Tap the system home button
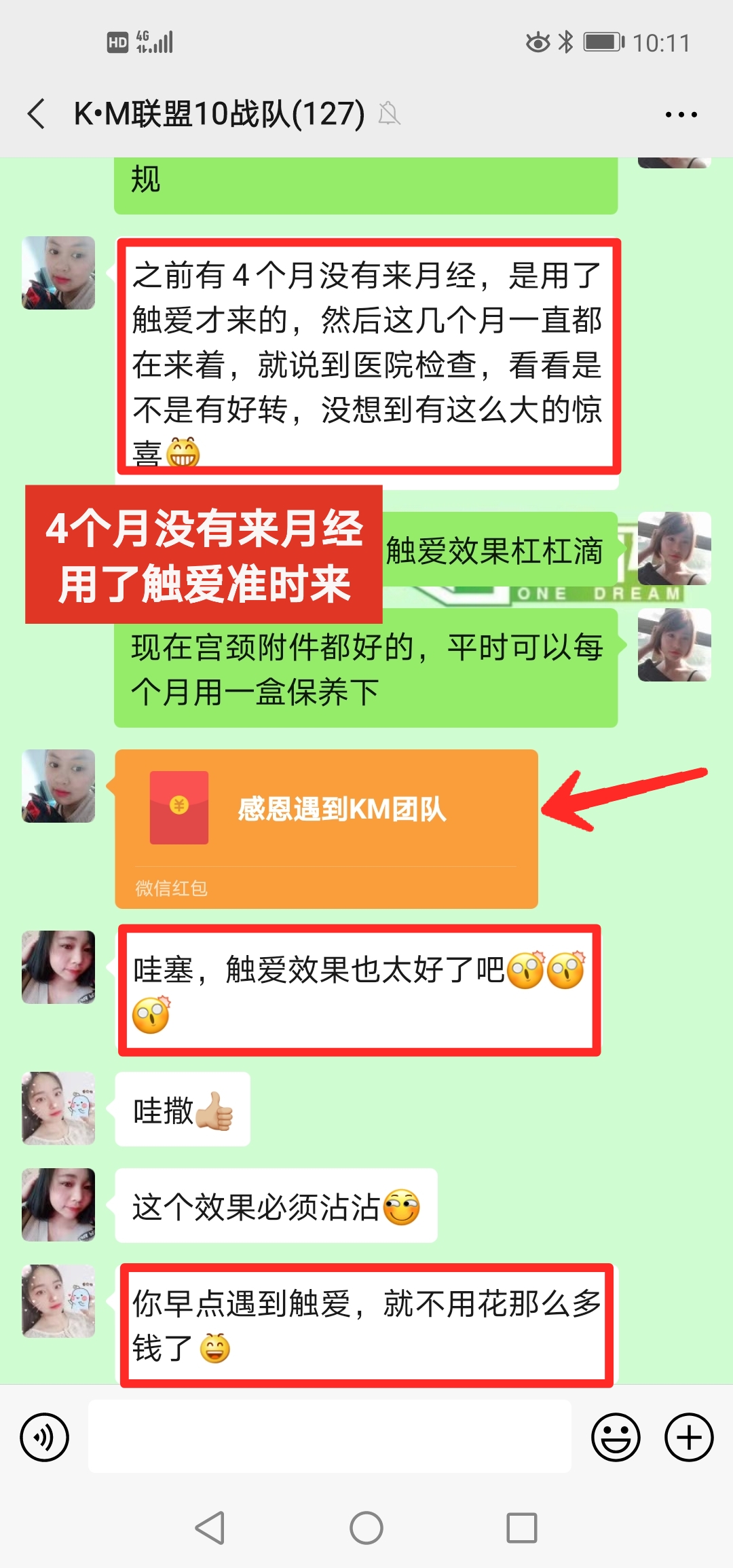The width and height of the screenshot is (733, 1568). pos(366,1529)
